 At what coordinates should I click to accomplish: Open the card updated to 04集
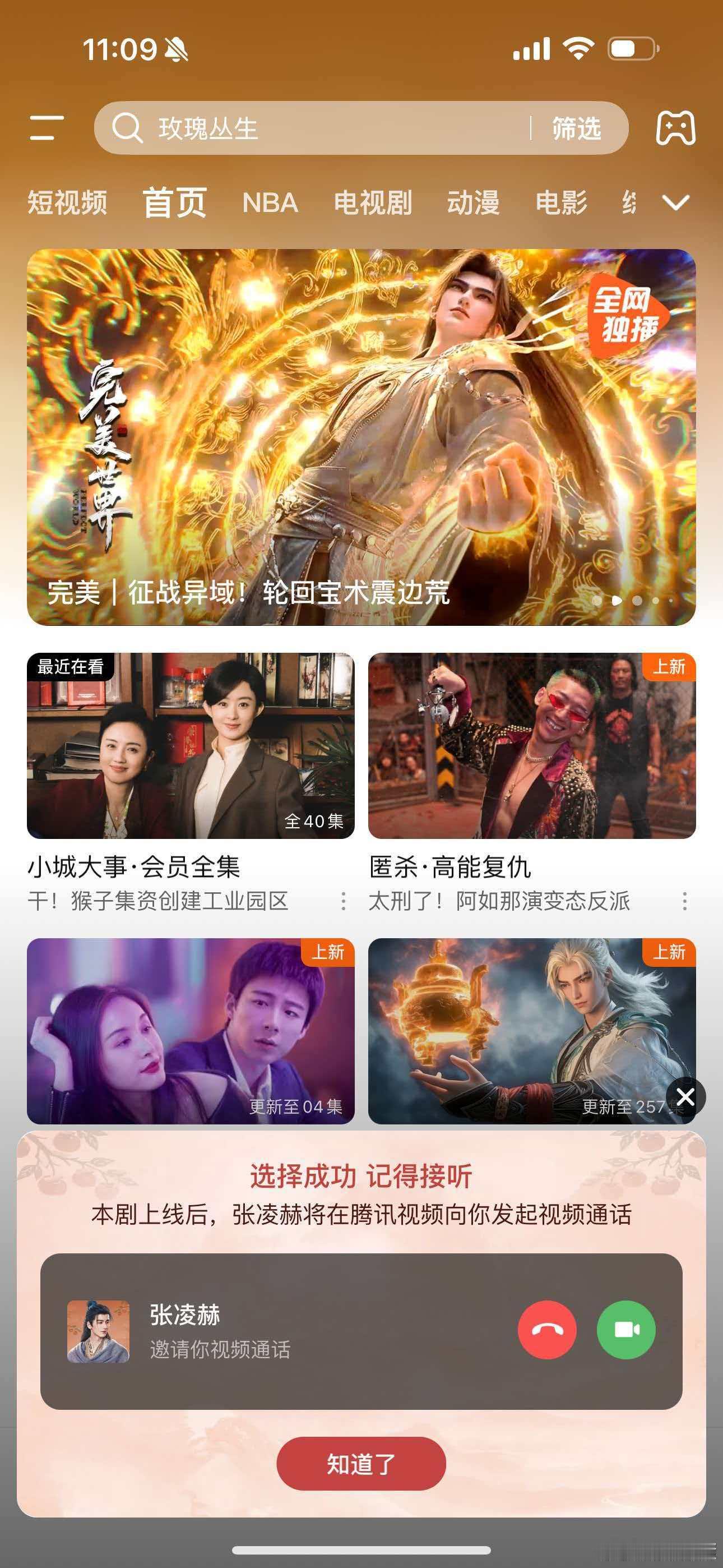coord(191,1031)
